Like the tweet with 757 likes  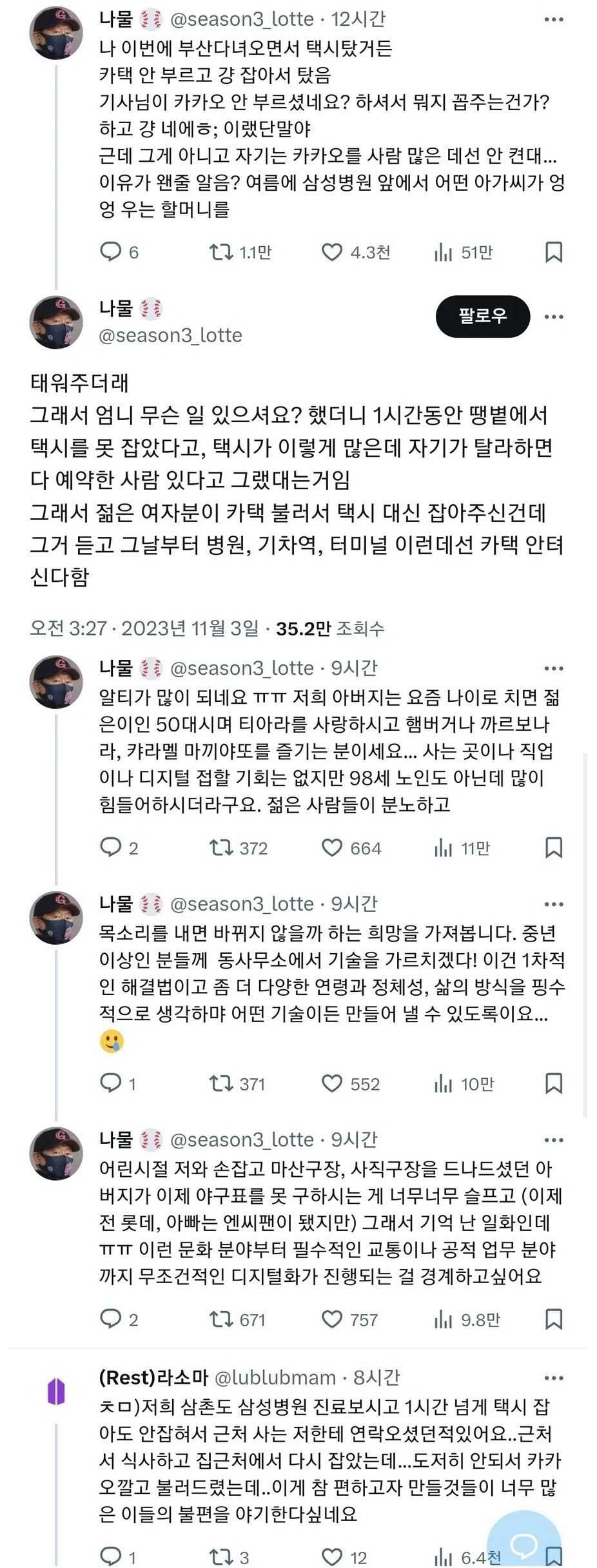[331, 1319]
